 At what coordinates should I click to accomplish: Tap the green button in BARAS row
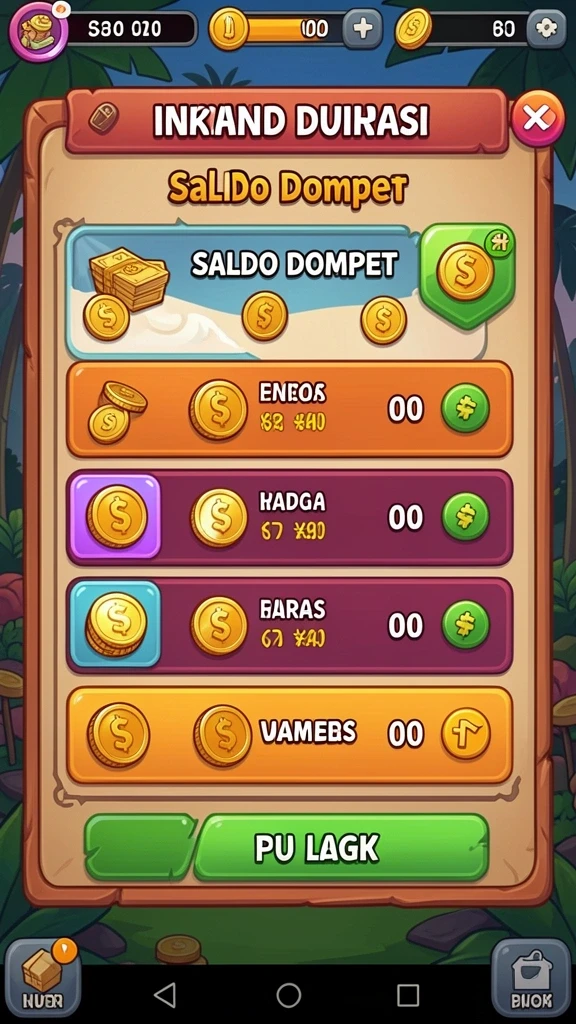point(465,625)
